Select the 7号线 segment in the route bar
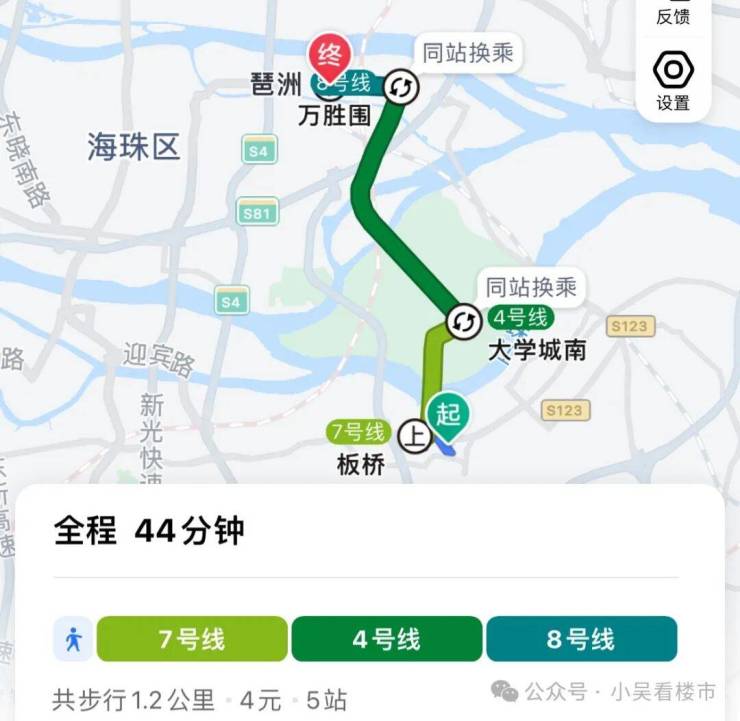 click(x=192, y=639)
